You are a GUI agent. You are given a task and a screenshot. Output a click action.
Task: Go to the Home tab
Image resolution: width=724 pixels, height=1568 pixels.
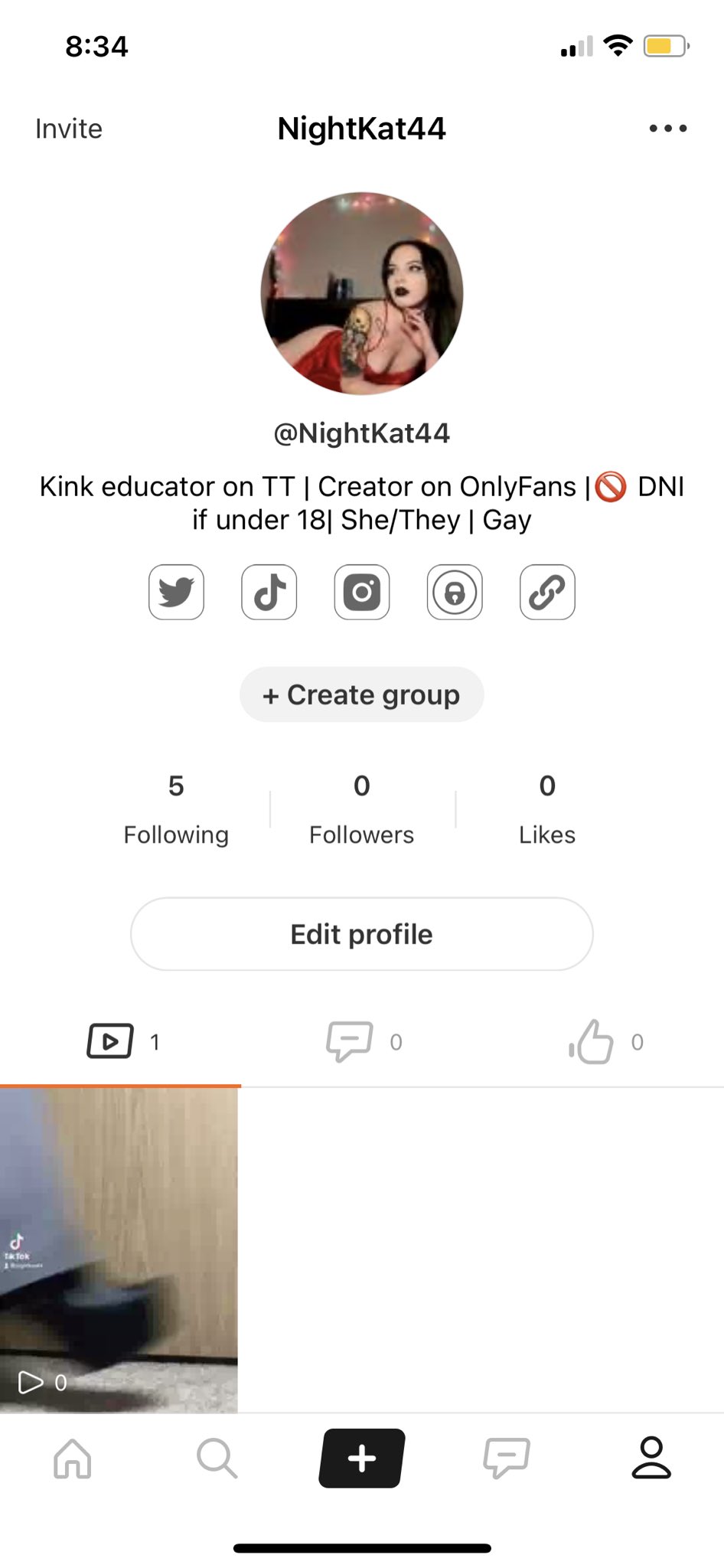point(73,1458)
